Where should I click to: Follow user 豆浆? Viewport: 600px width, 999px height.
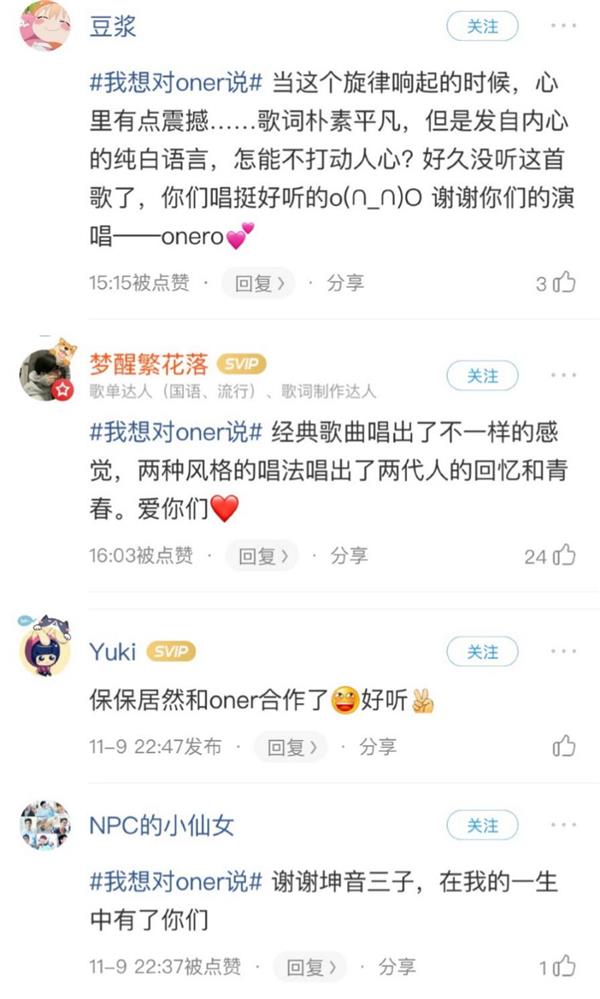(x=482, y=27)
